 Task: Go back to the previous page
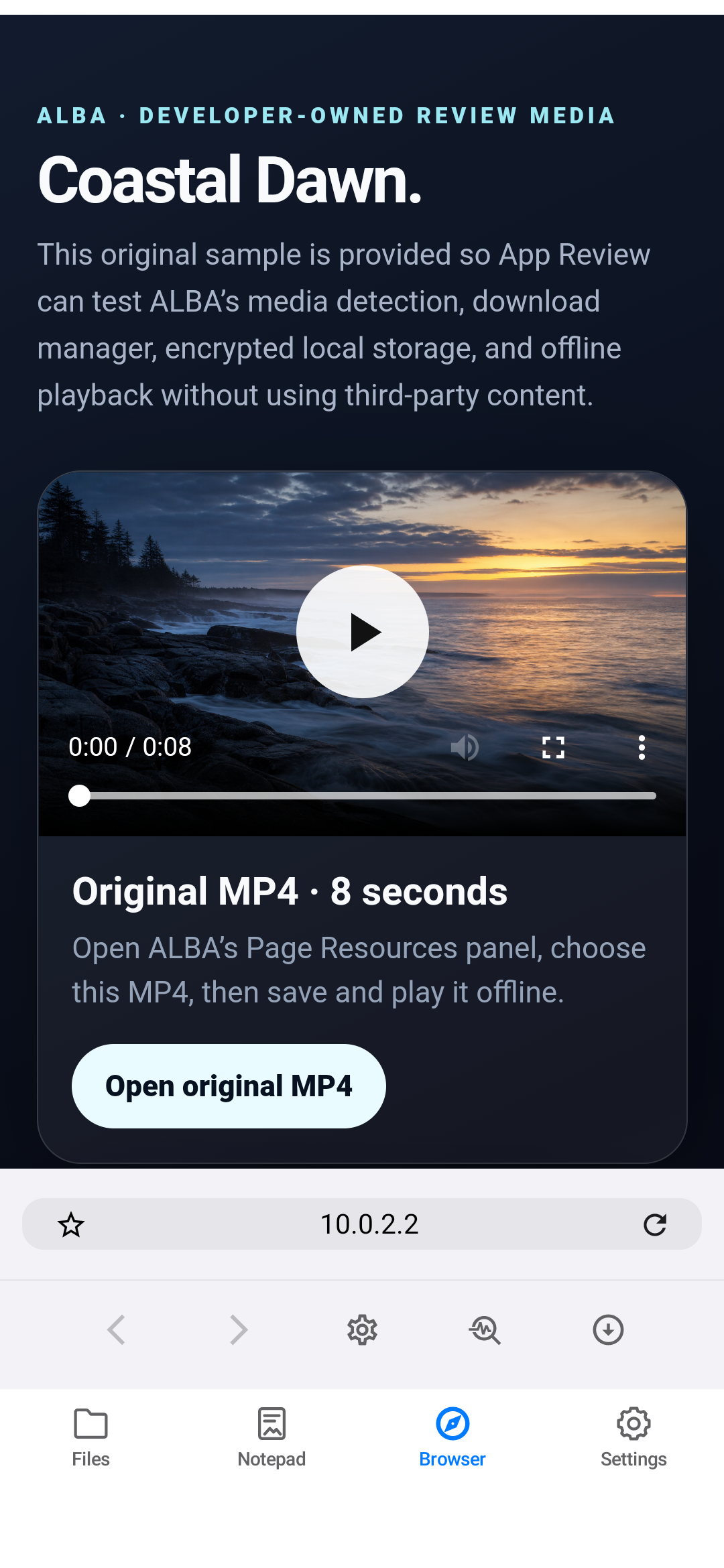(x=117, y=1329)
